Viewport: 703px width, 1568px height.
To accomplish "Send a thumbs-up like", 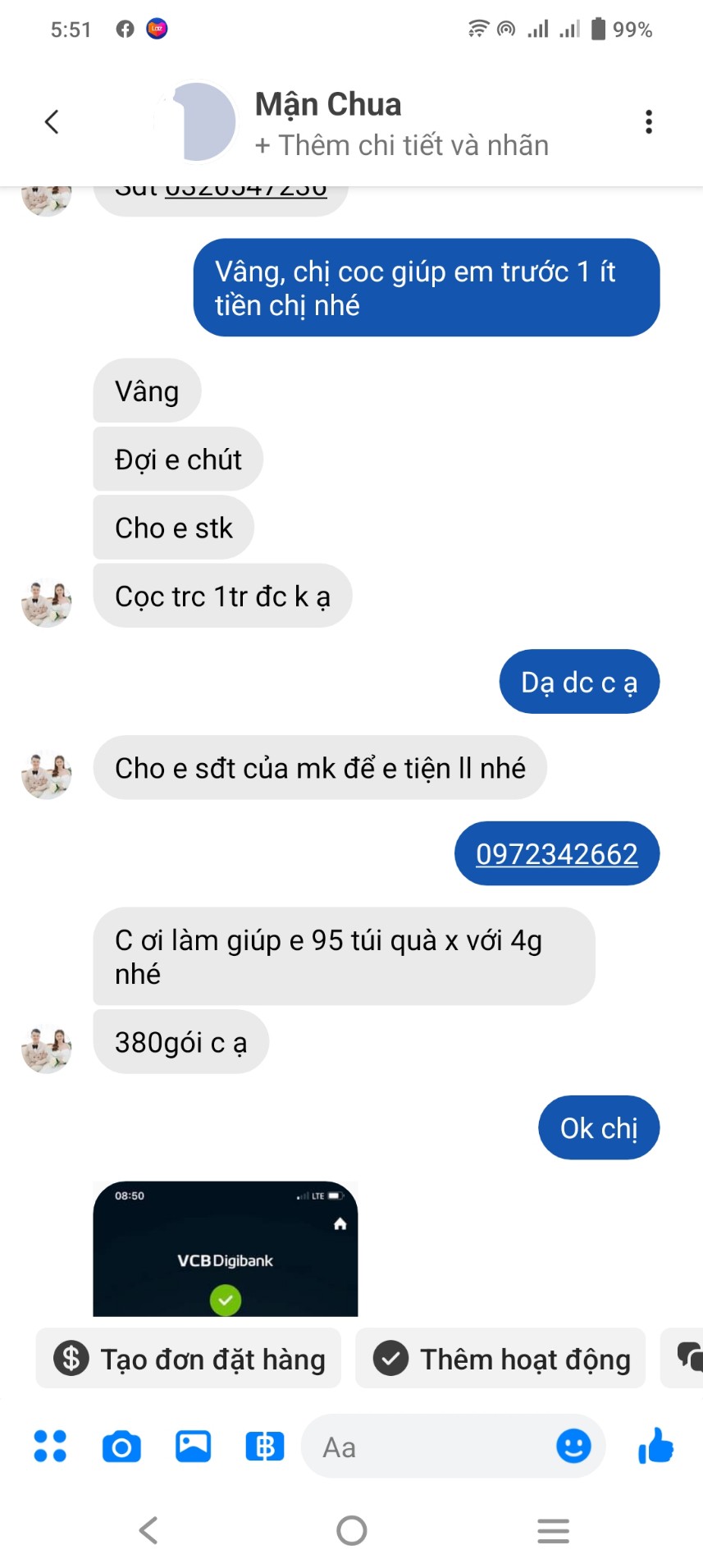I will [656, 1446].
